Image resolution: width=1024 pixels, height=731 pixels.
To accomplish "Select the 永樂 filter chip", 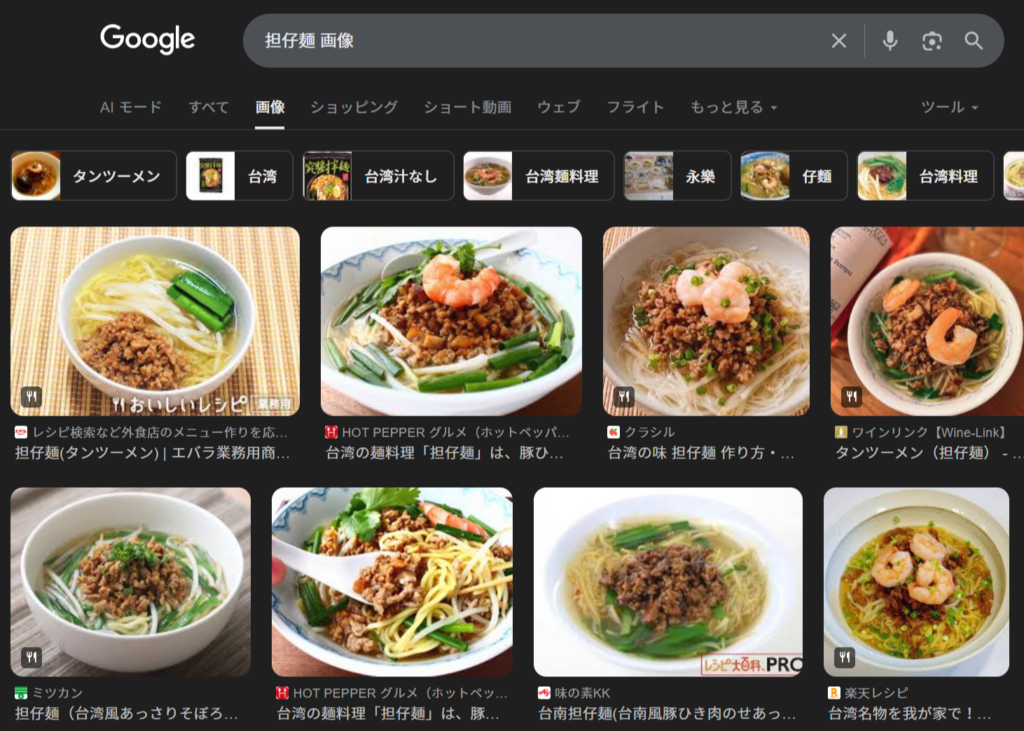I will (677, 176).
